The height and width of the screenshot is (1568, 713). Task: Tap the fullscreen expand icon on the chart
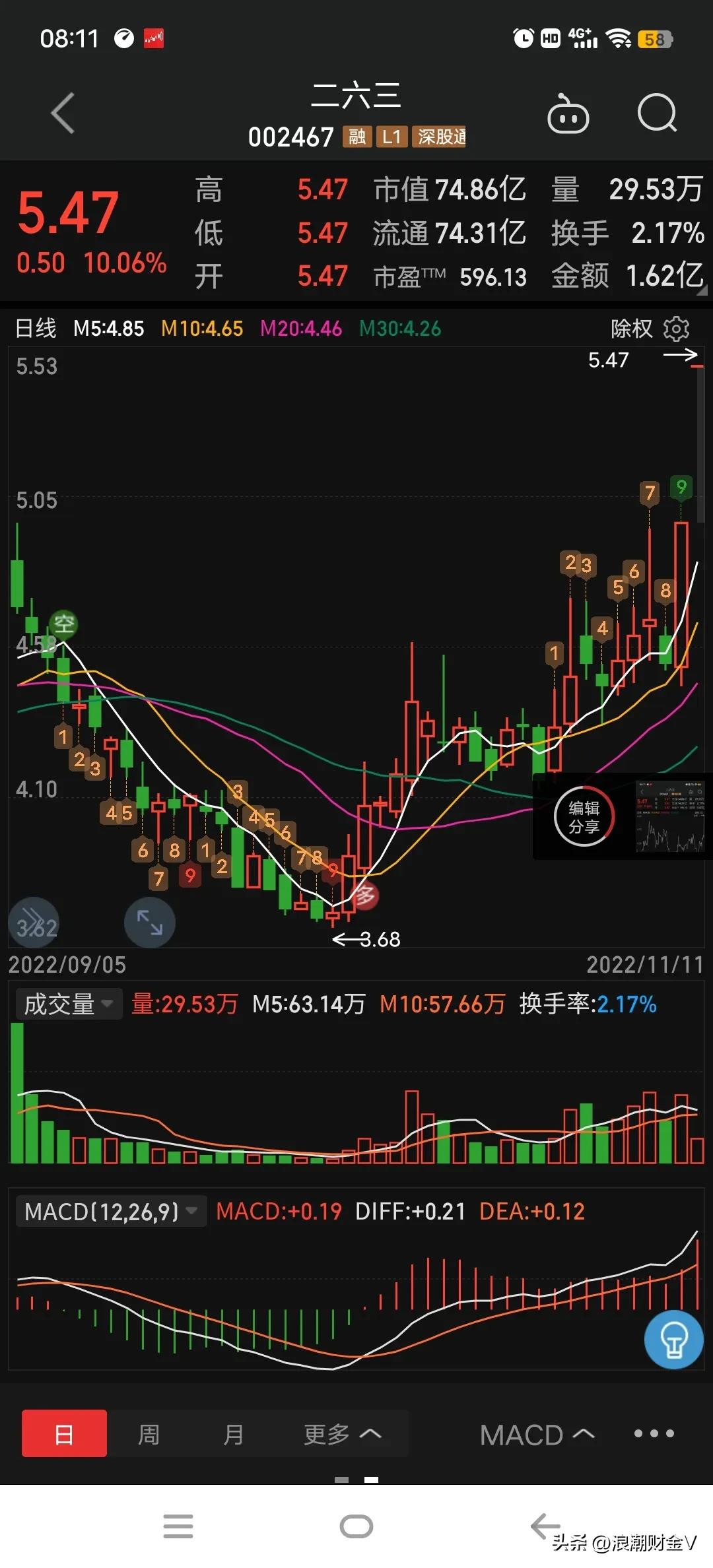tap(149, 923)
